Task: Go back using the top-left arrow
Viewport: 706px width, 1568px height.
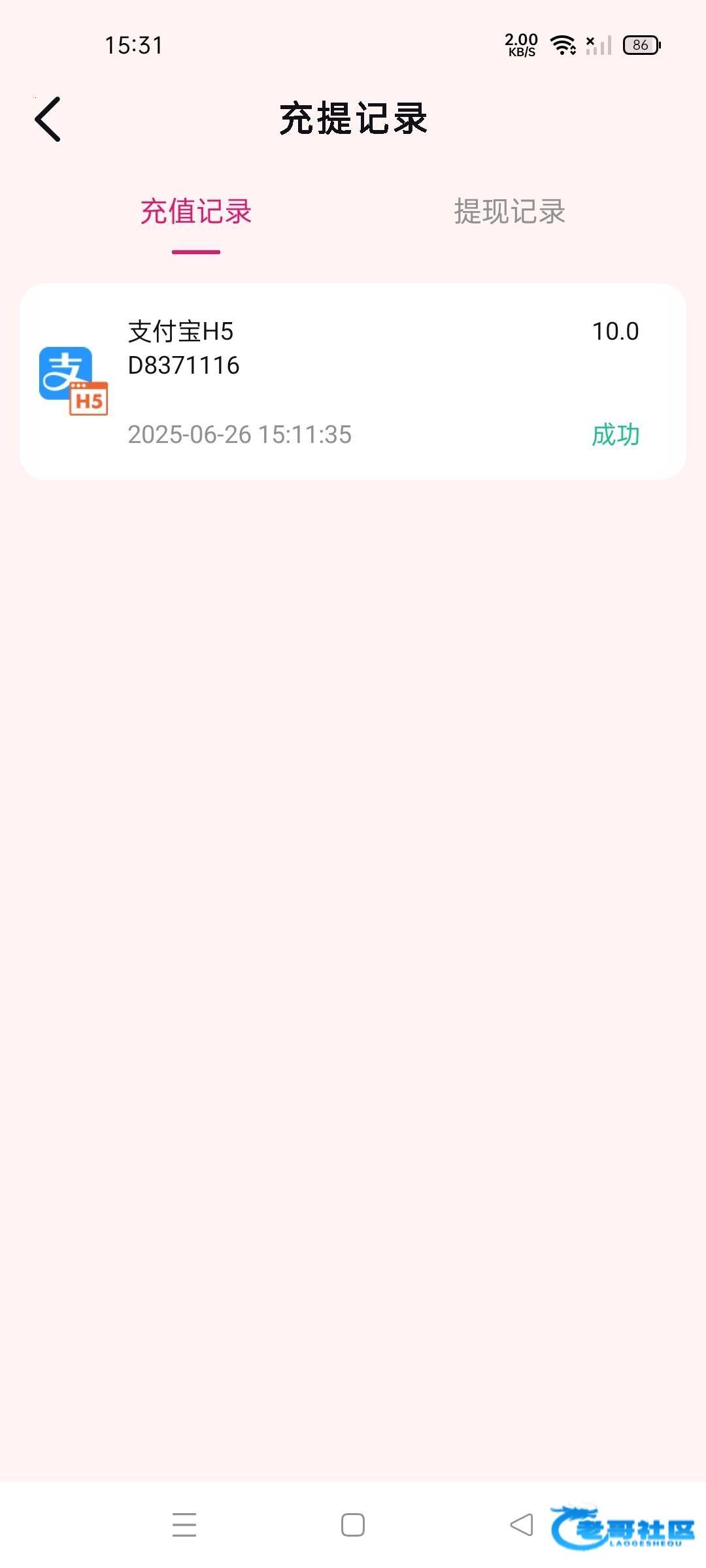Action: (48, 119)
